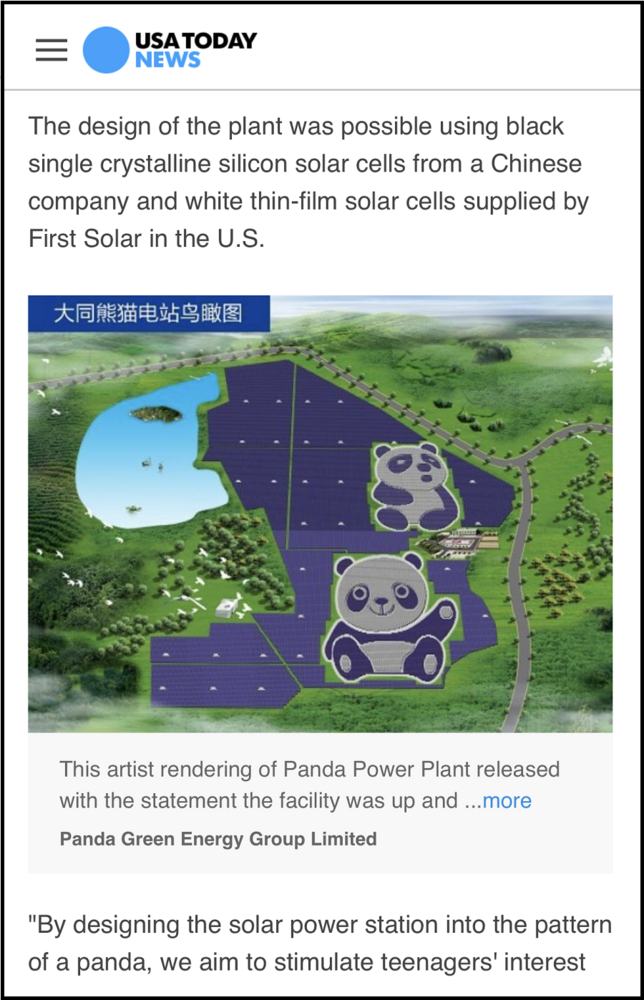Expand the caption with 'more' link

pyautogui.click(x=507, y=801)
